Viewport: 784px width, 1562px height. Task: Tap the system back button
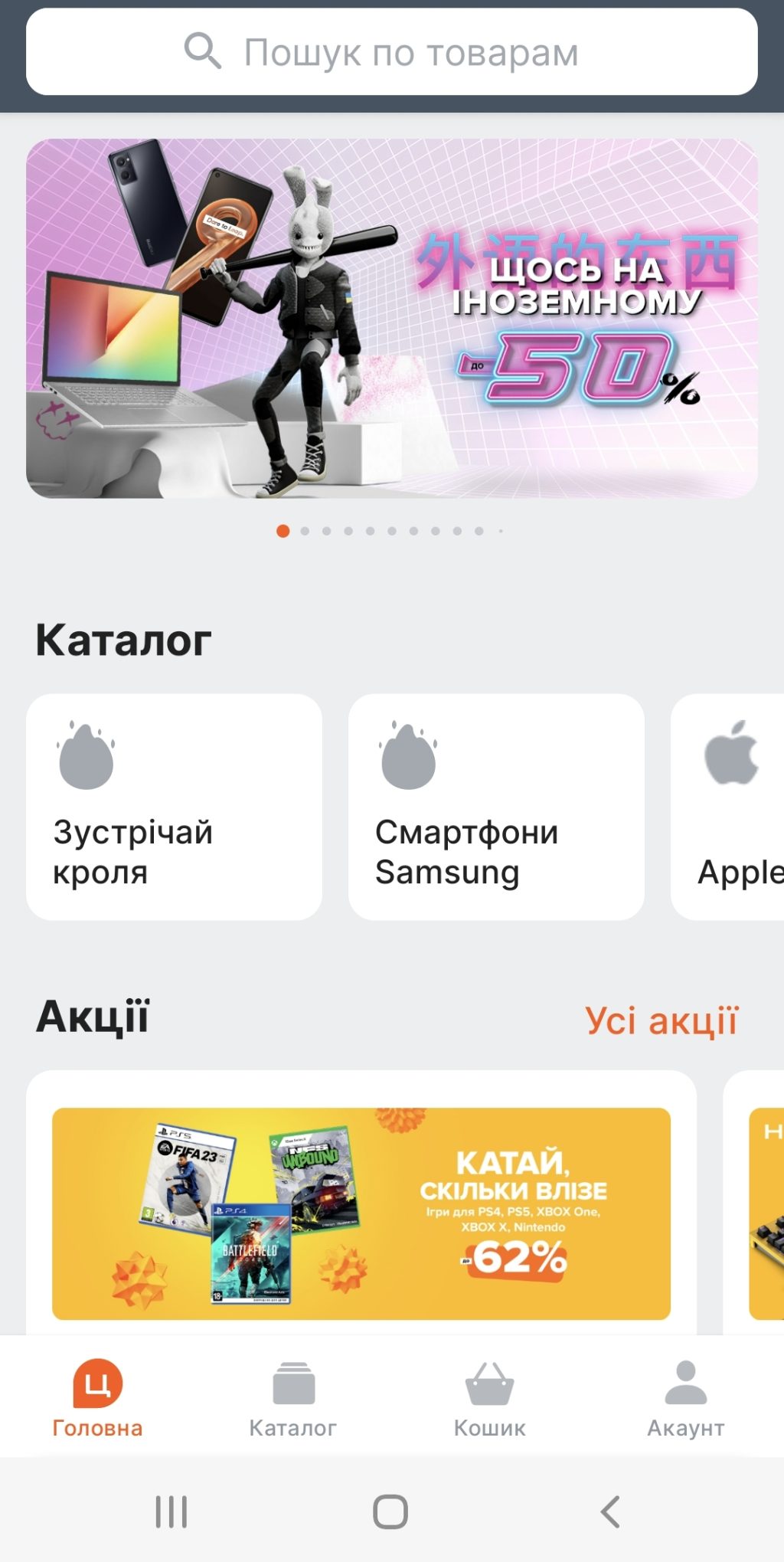(x=610, y=1511)
